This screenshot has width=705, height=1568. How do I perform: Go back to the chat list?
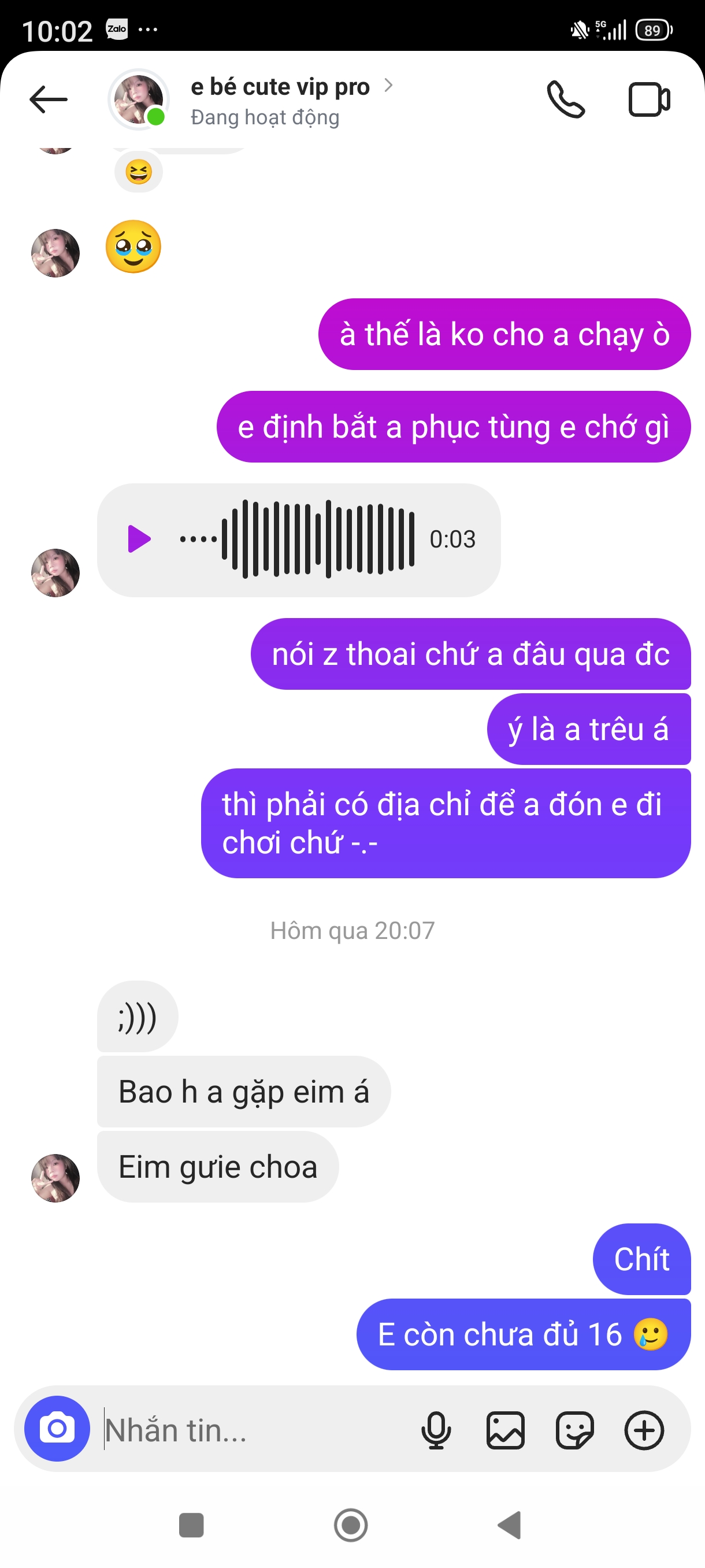(x=48, y=99)
